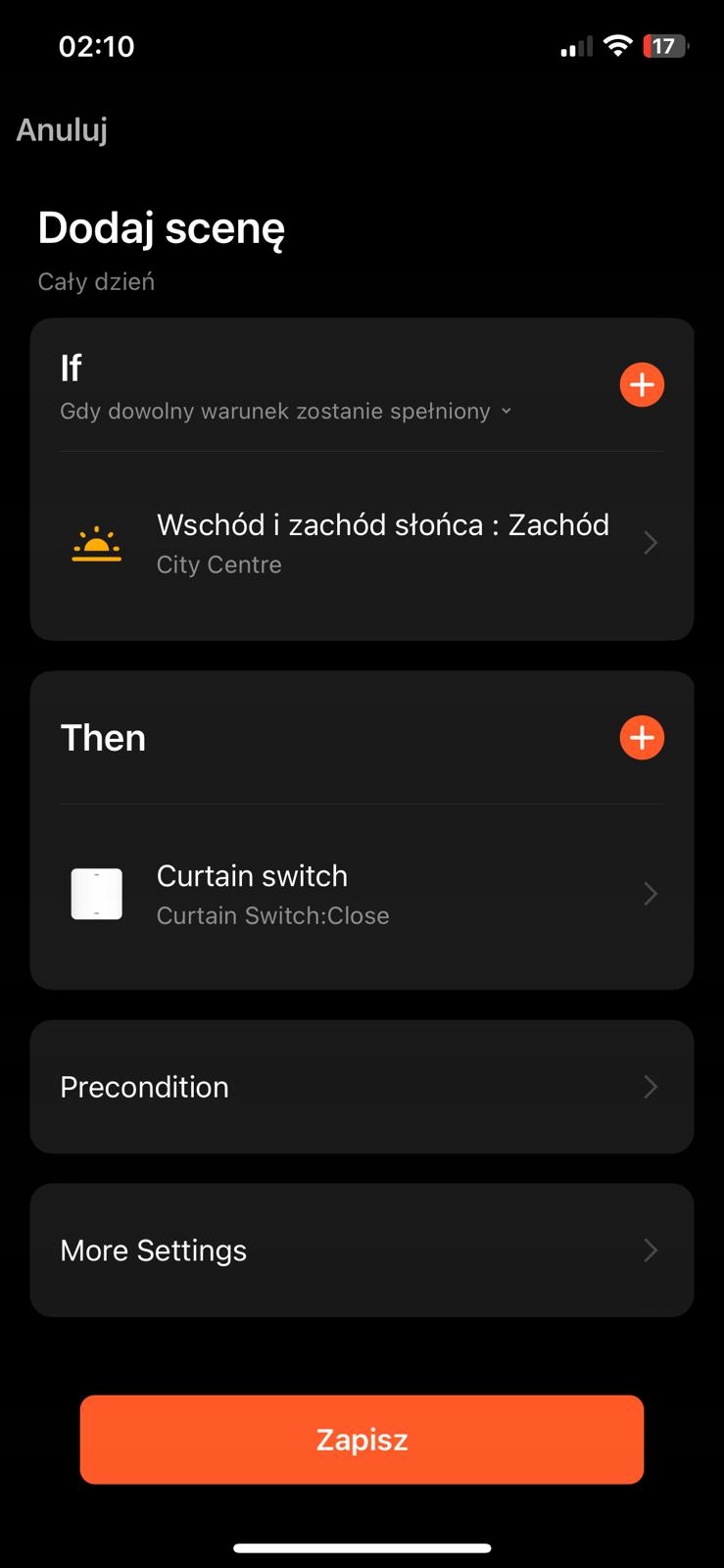Open More Settings
Viewport: 724px width, 1568px height.
point(362,1250)
